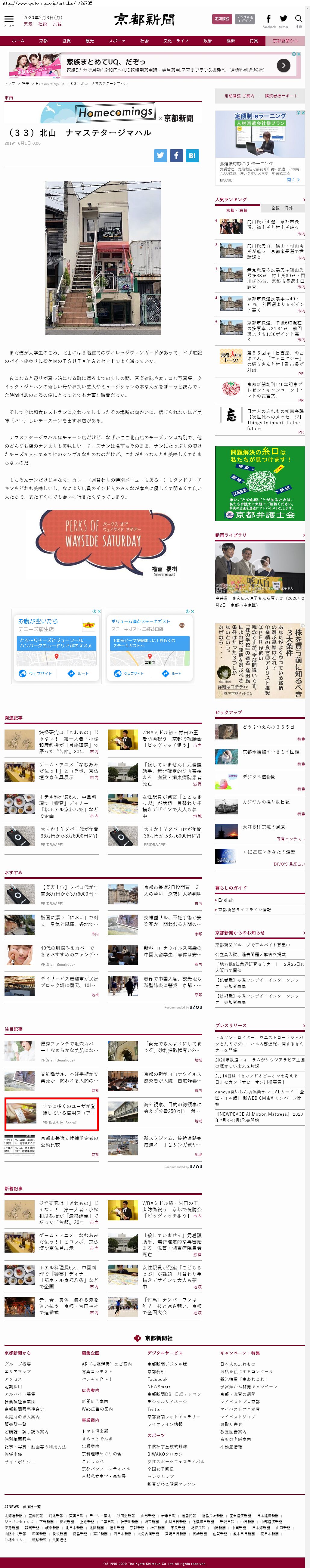The width and height of the screenshot is (310, 1568).
Task: Tap the arrow on the UQ banner ad
Action: [283, 65]
